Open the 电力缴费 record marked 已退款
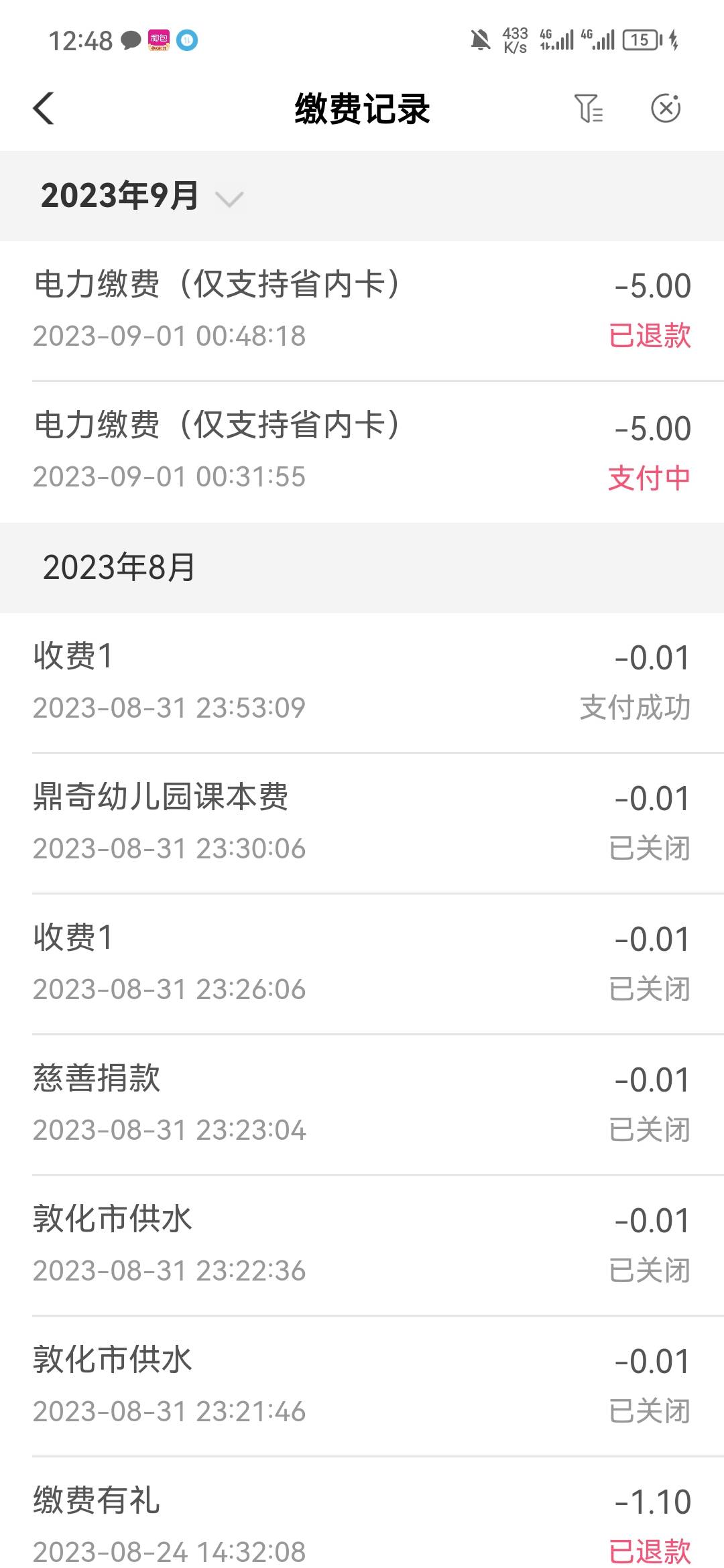This screenshot has width=724, height=1568. tap(362, 311)
